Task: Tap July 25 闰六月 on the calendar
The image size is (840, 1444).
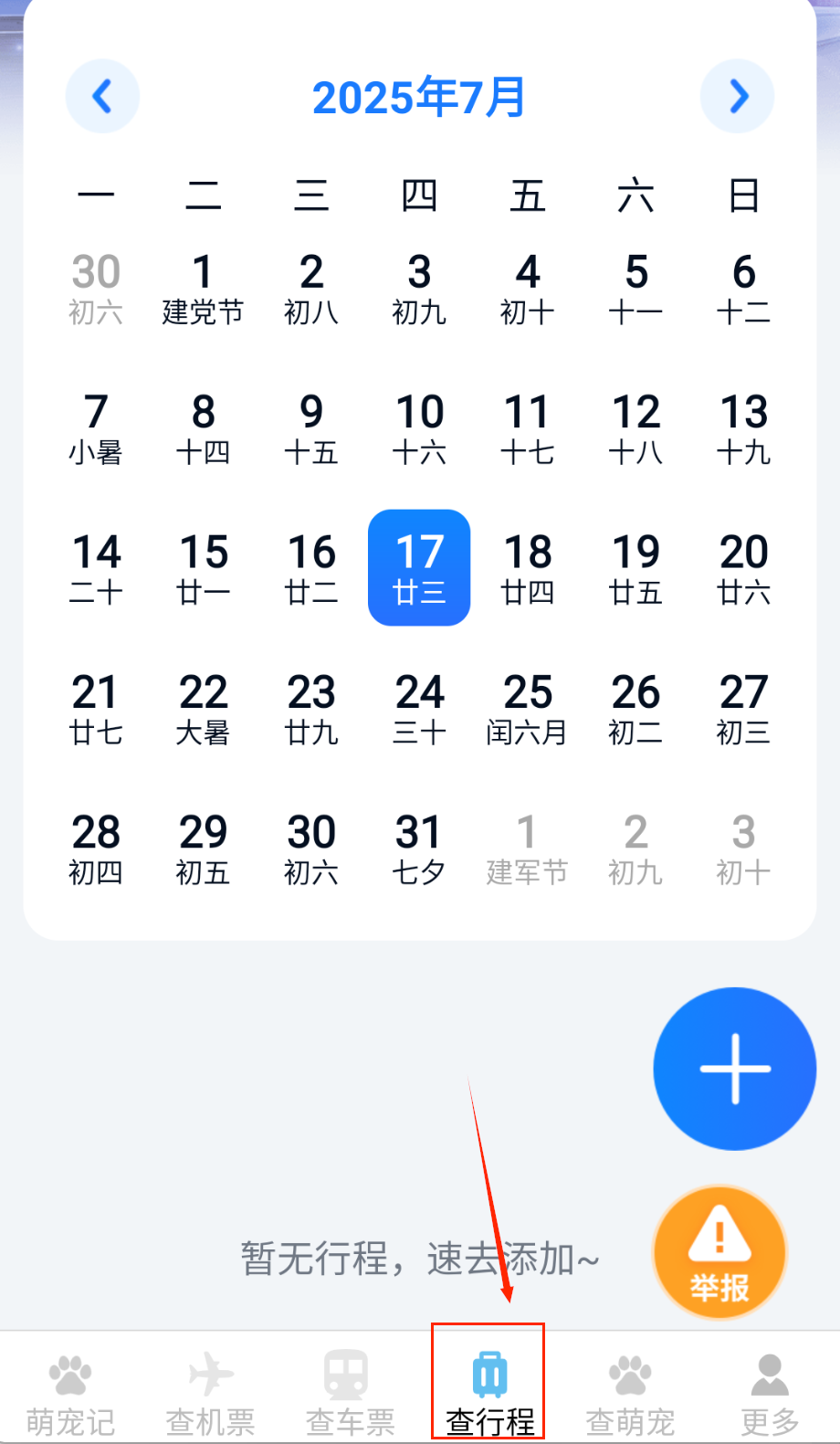Action: pos(527,709)
